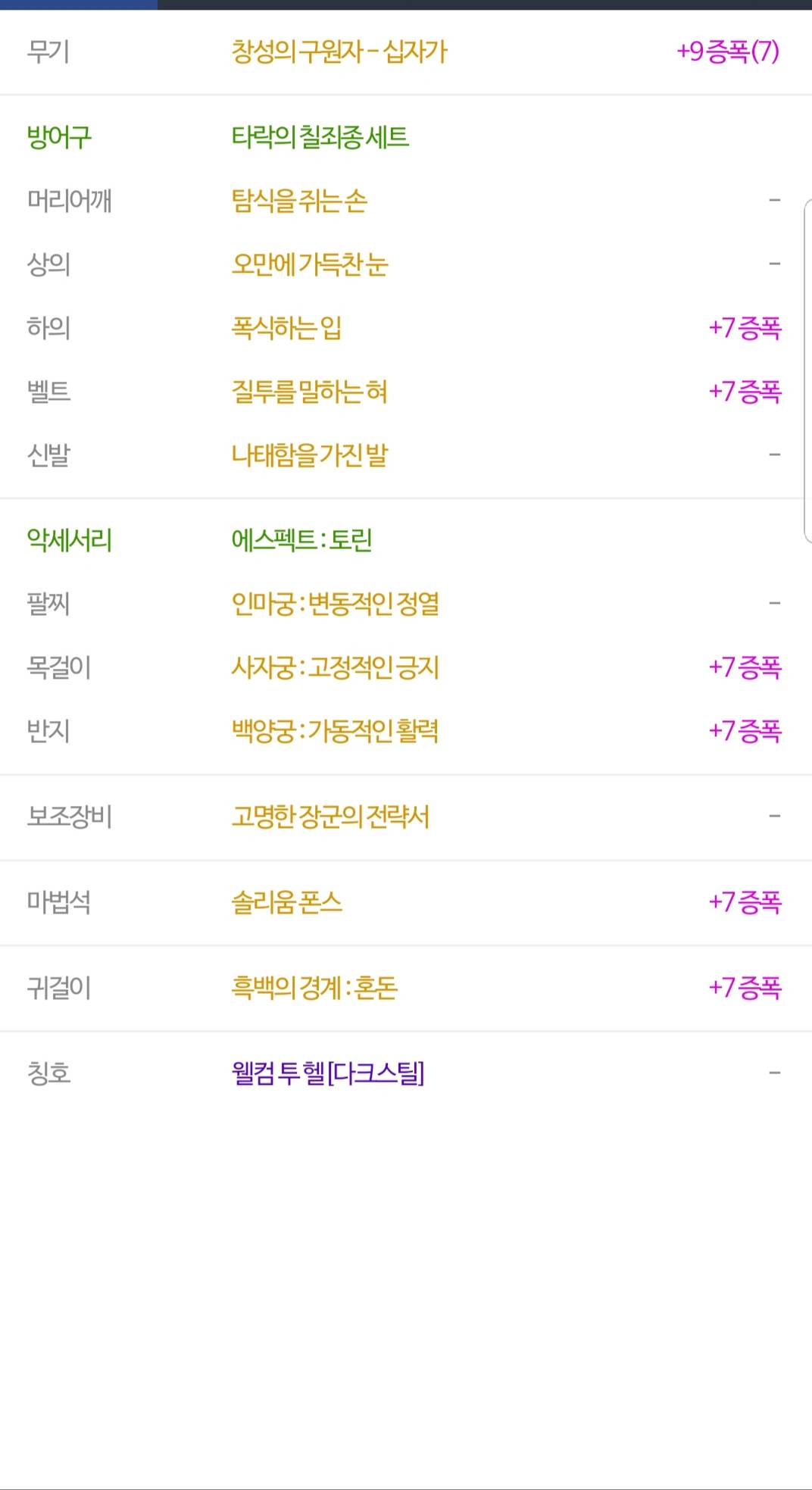812x1490 pixels.
Task: Tap the scroll handle on the right edge
Action: pos(807,371)
